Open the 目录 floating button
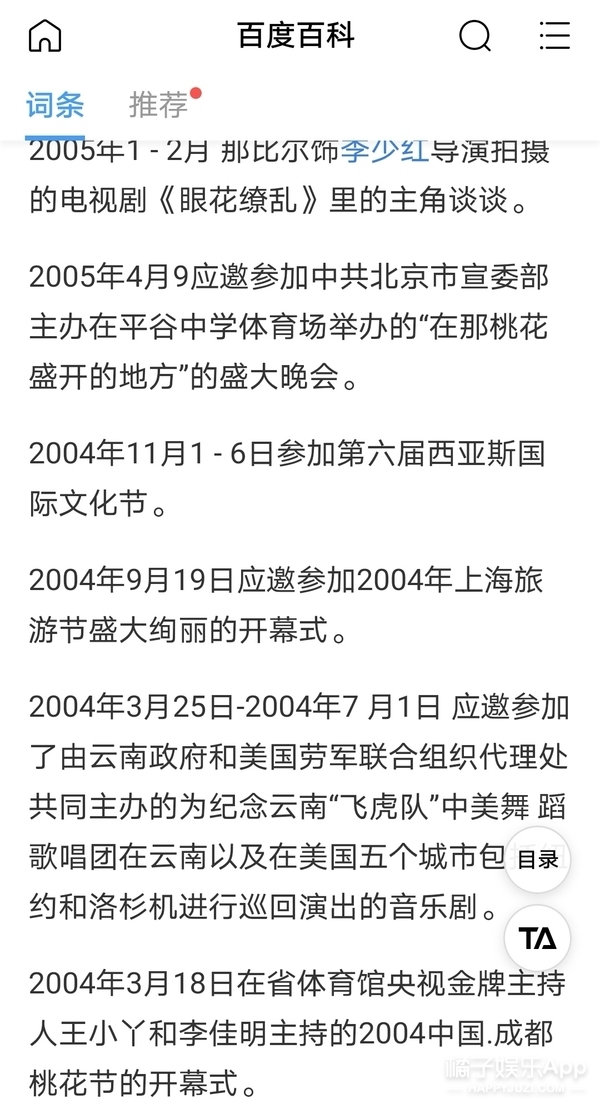This screenshot has width=600, height=1109. point(537,859)
